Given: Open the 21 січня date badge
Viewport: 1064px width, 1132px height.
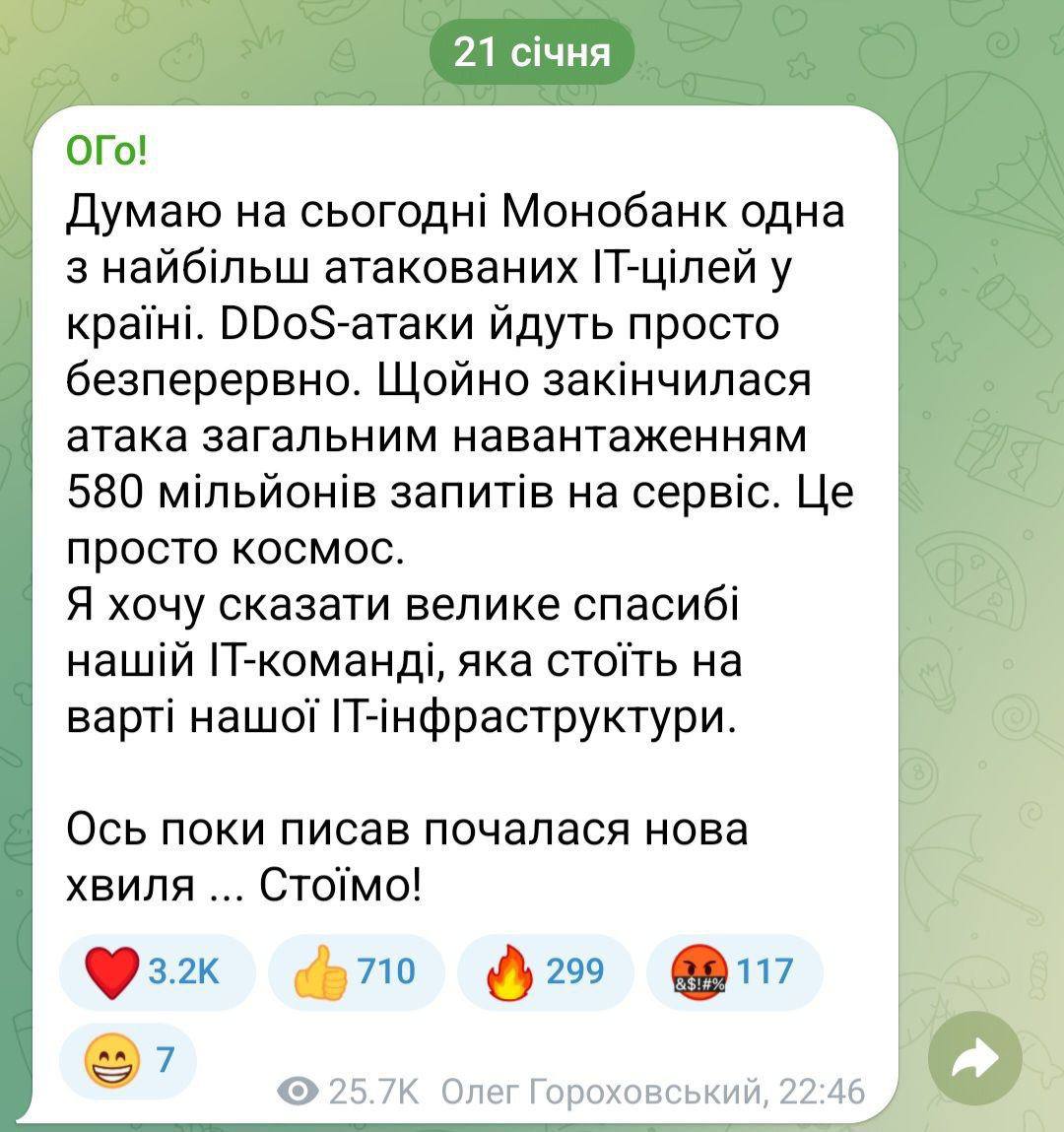Looking at the screenshot, I should [531, 52].
